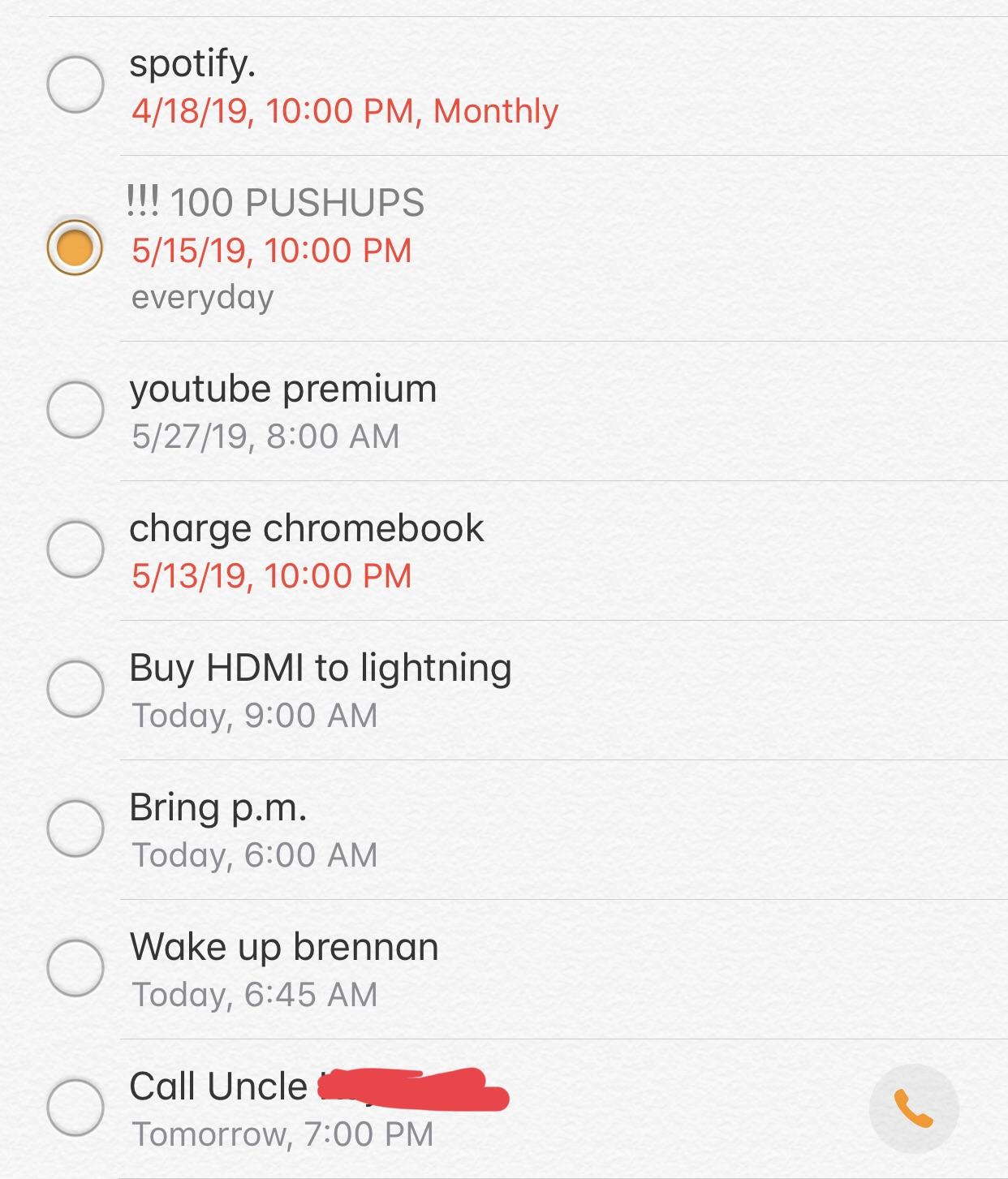Mark Buy HDMI to lightning as done
The image size is (1008, 1179).
74,690
